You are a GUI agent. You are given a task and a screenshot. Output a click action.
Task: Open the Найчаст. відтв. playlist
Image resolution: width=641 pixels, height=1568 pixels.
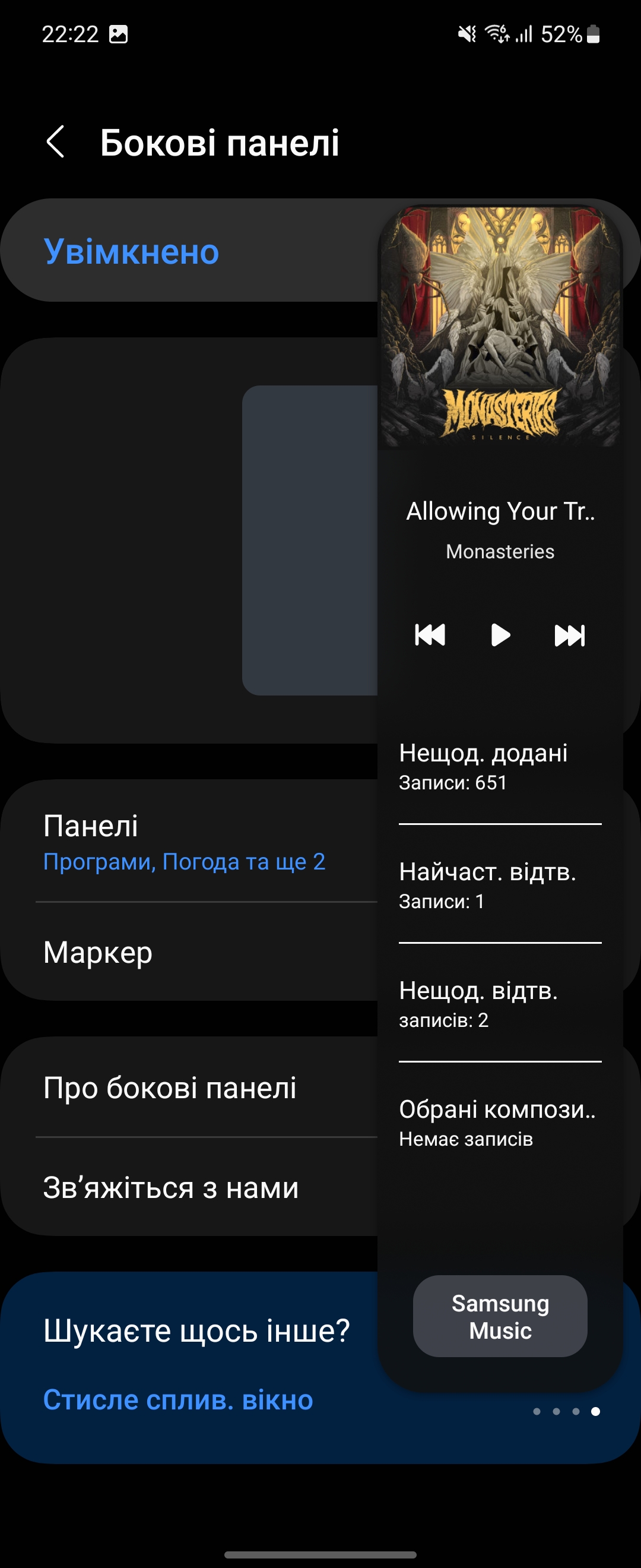point(499,884)
